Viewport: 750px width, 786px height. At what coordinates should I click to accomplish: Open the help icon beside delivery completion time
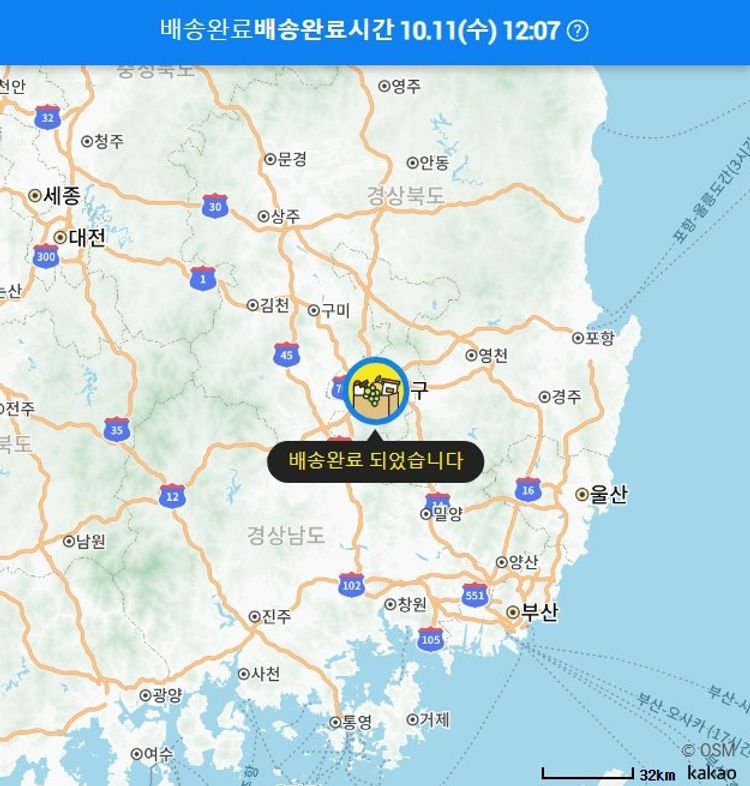578,30
